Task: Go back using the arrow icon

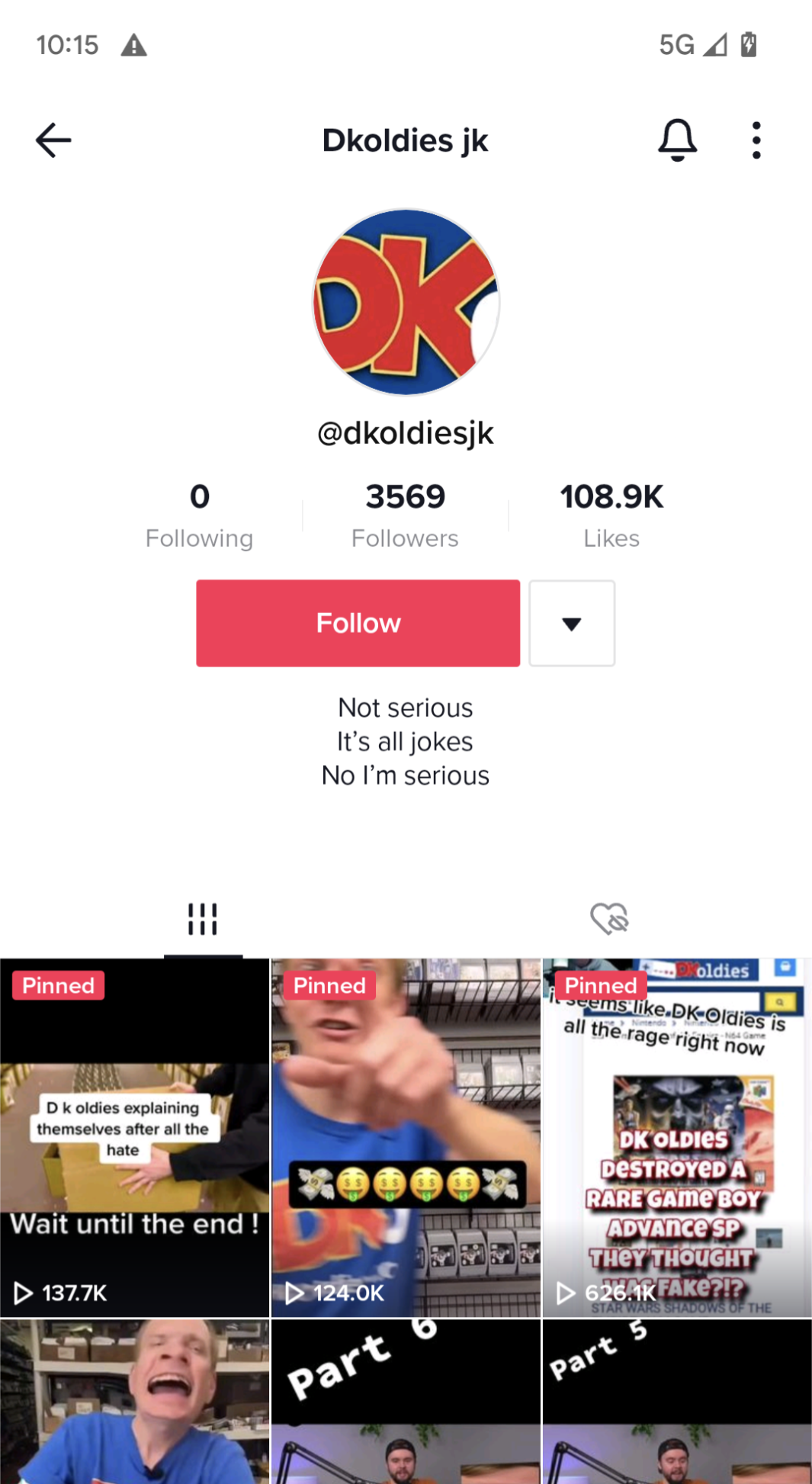Action: pos(53,140)
